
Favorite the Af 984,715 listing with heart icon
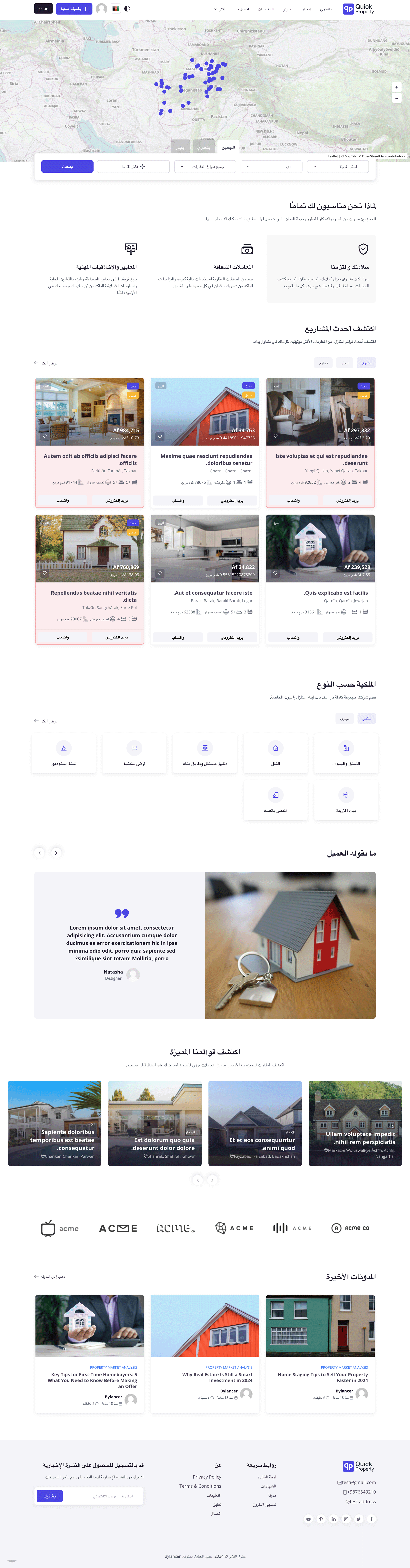[45, 436]
